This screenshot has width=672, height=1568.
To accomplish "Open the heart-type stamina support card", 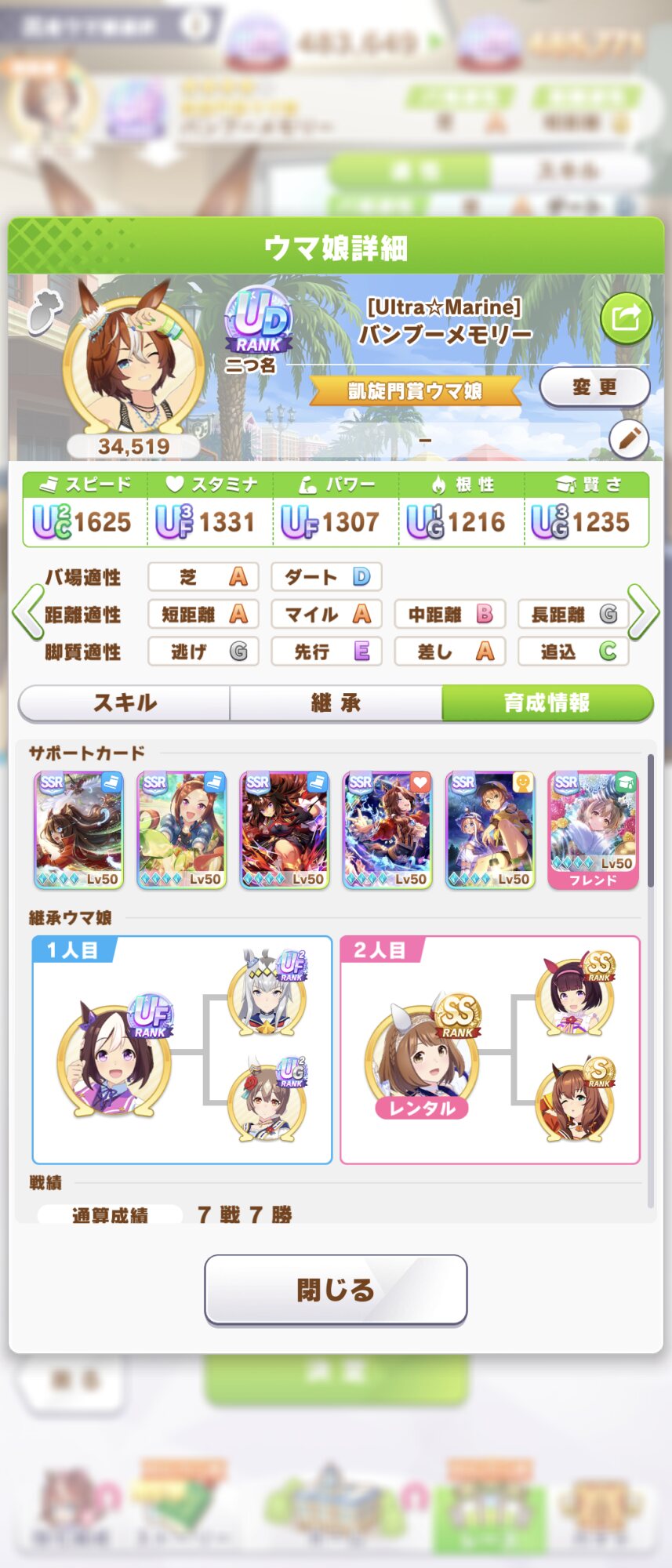I will pyautogui.click(x=387, y=829).
